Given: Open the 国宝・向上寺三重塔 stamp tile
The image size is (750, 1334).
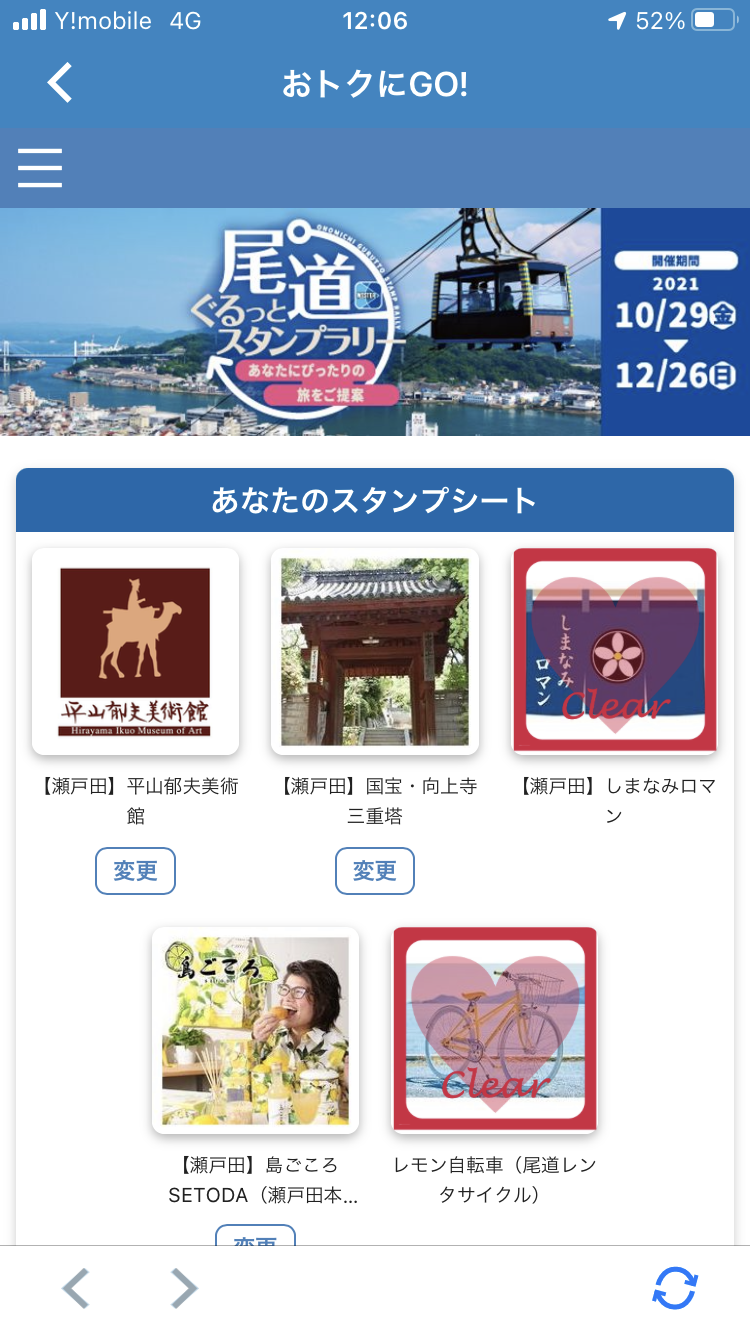Looking at the screenshot, I should pyautogui.click(x=375, y=651).
